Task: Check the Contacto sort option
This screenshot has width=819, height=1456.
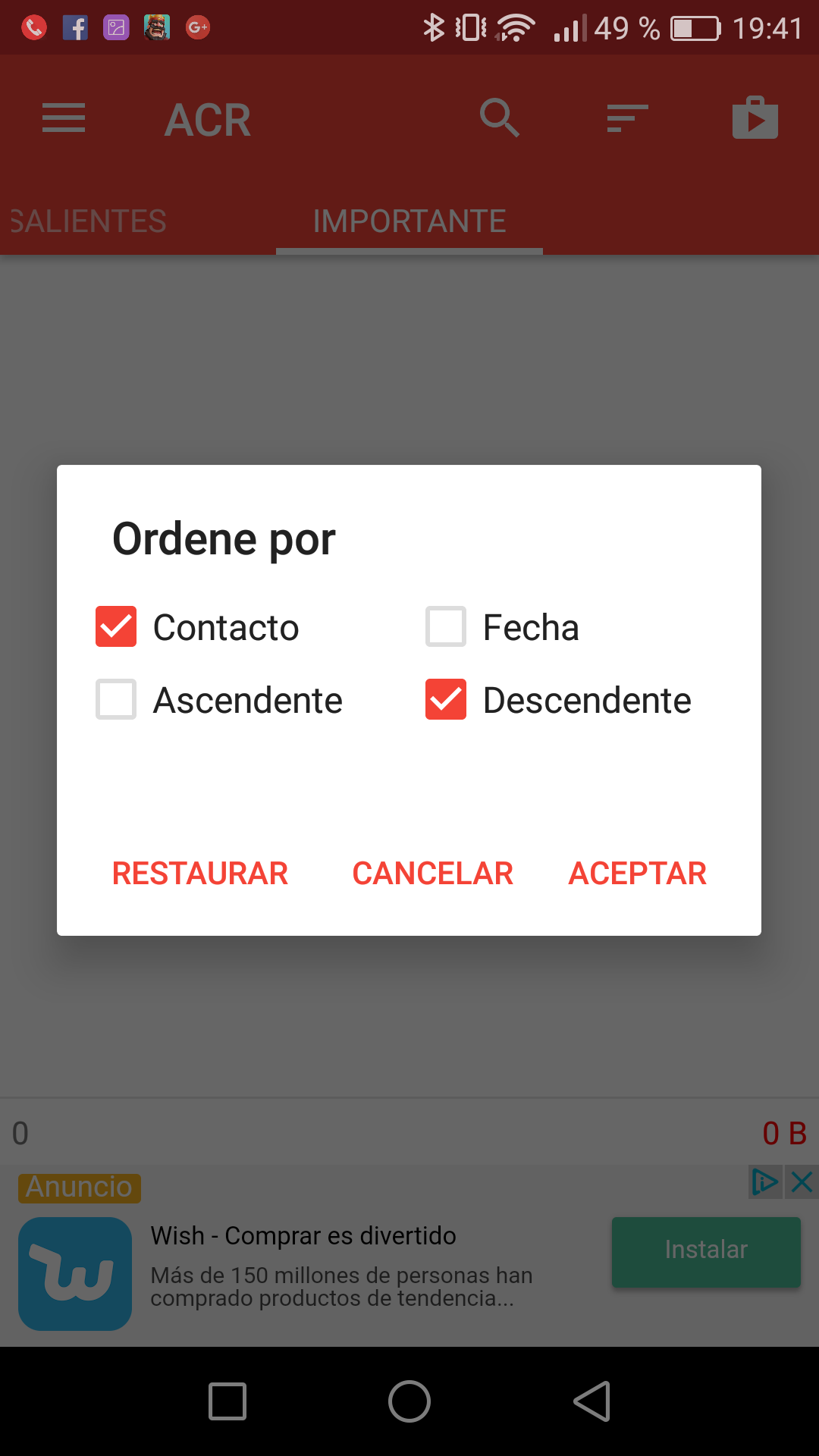Action: [116, 626]
